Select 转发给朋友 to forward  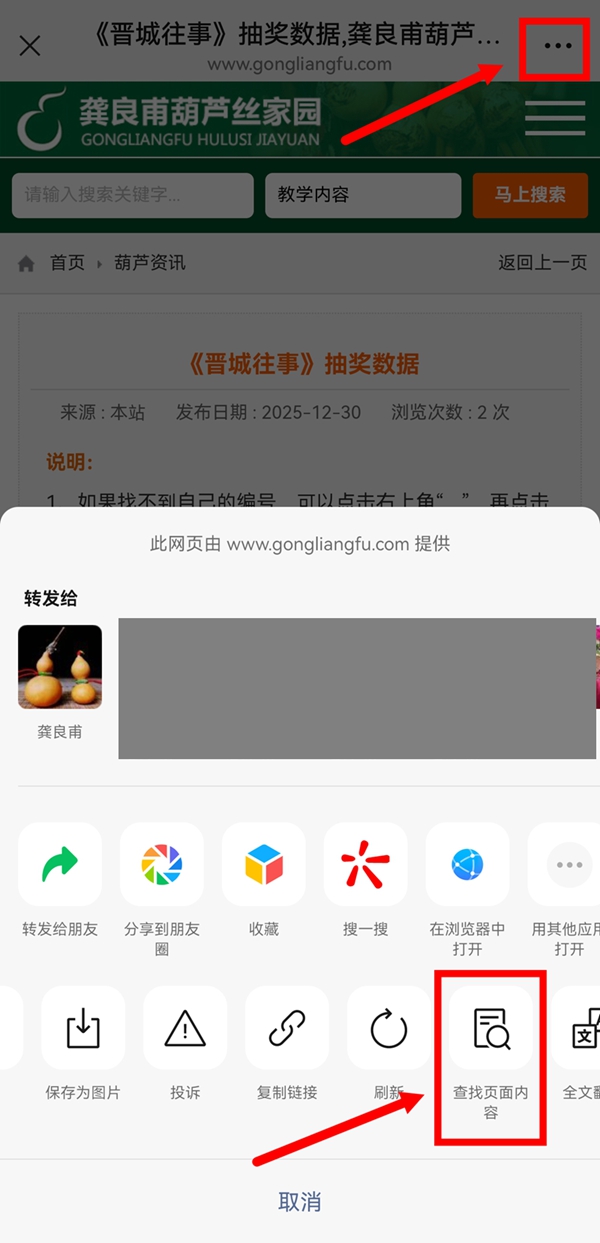pyautogui.click(x=60, y=864)
